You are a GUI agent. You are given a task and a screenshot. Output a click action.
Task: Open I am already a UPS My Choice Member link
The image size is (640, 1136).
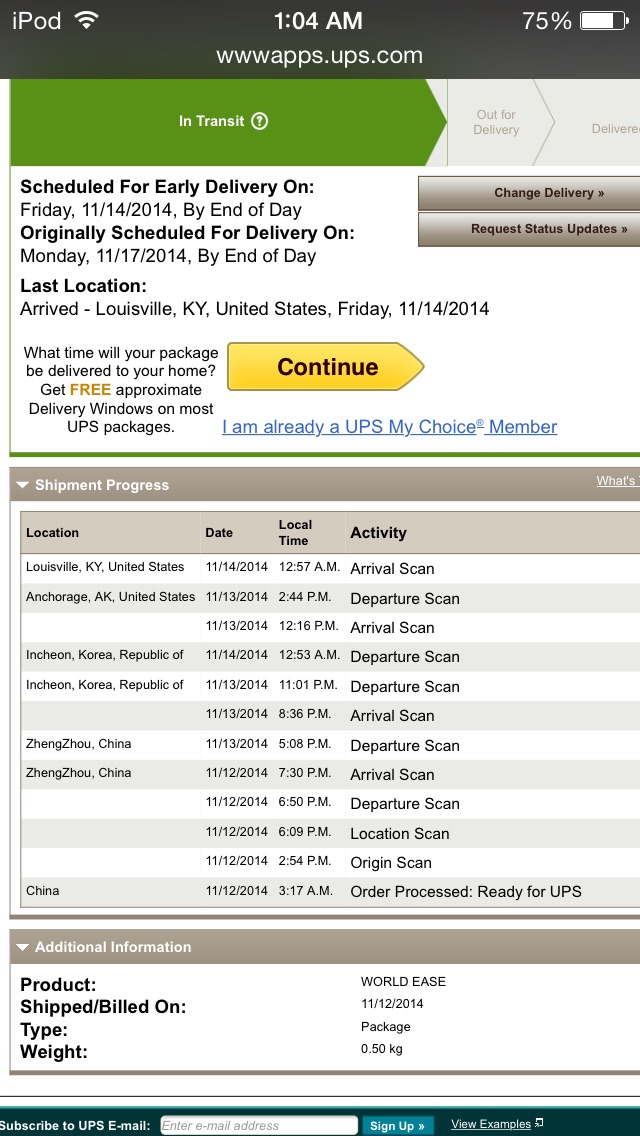click(x=389, y=427)
